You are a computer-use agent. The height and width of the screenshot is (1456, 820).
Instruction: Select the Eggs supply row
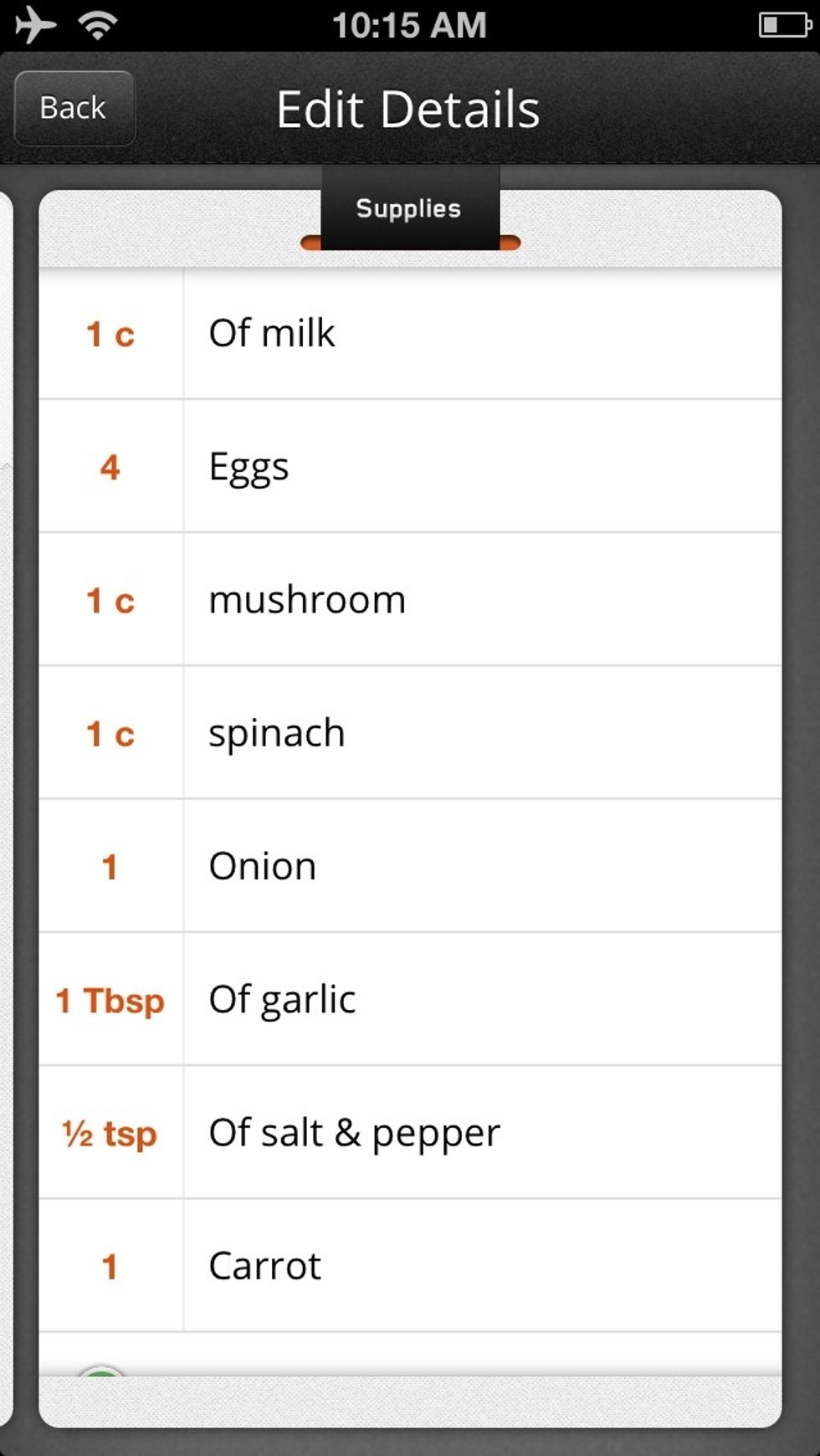410,466
